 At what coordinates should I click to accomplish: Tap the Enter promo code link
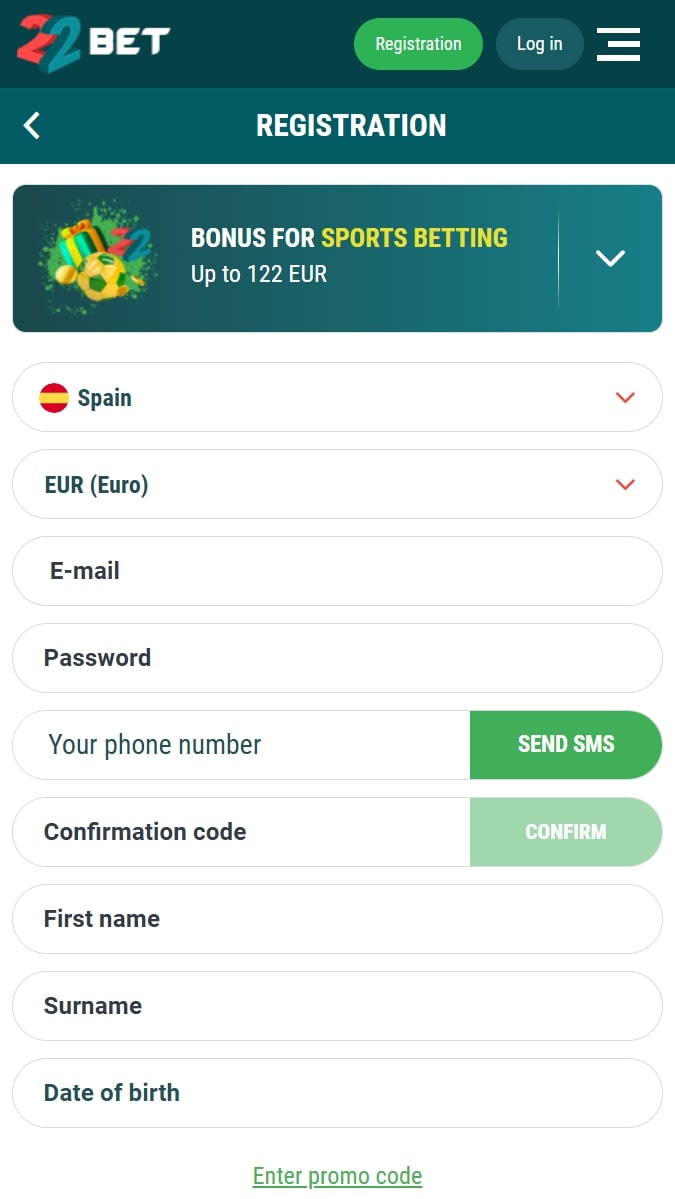[337, 1175]
